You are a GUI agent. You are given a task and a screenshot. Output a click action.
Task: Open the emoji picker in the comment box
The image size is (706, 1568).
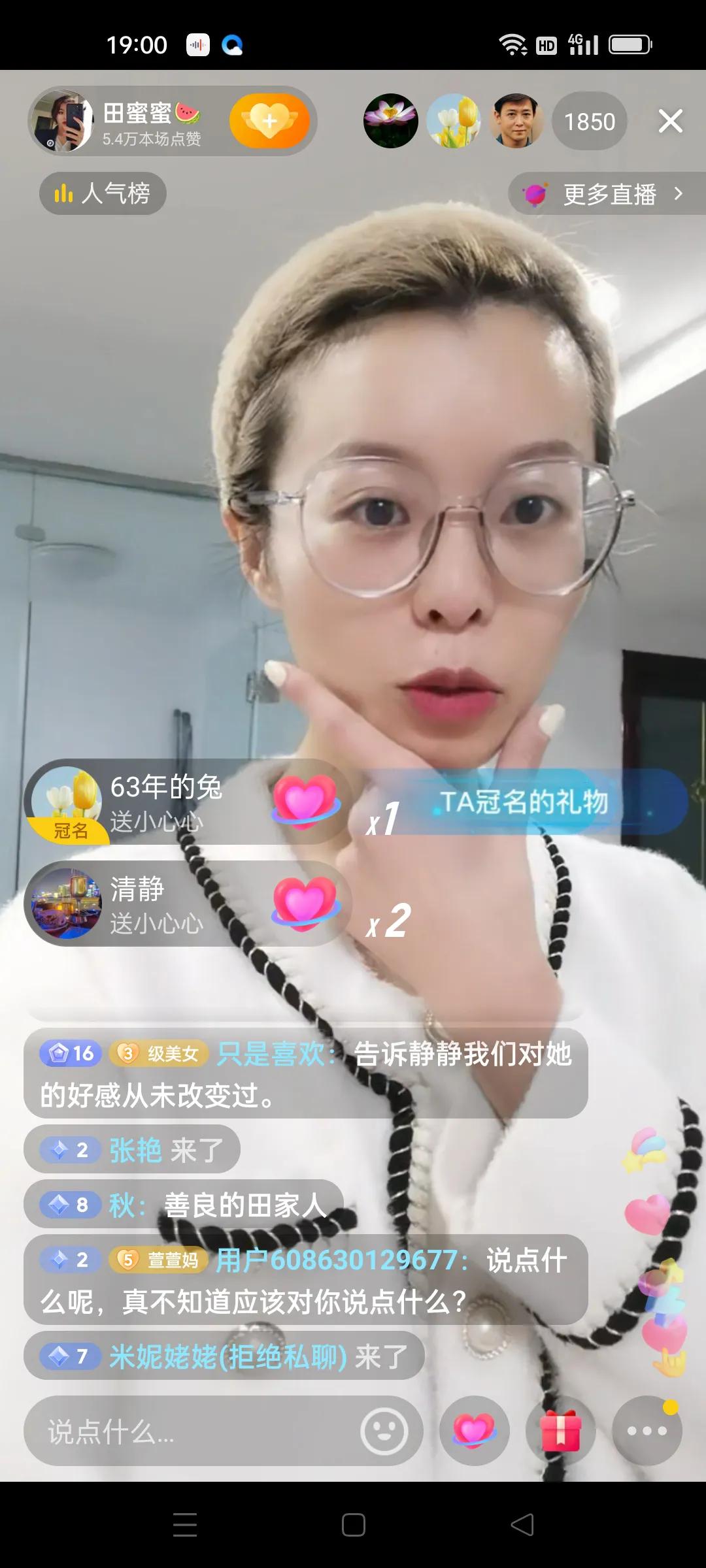[x=384, y=1432]
